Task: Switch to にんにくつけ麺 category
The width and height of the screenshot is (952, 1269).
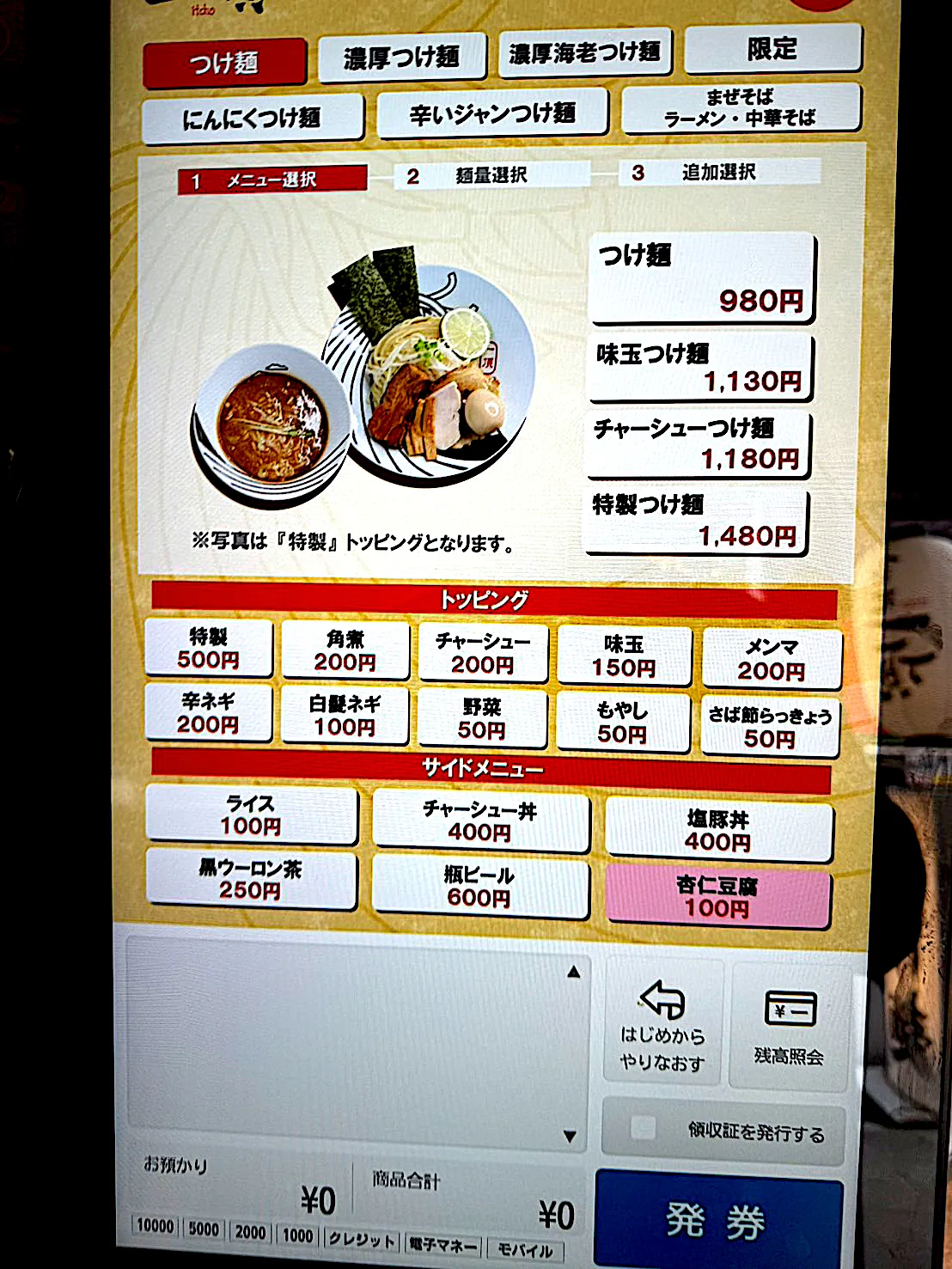Action: (252, 118)
